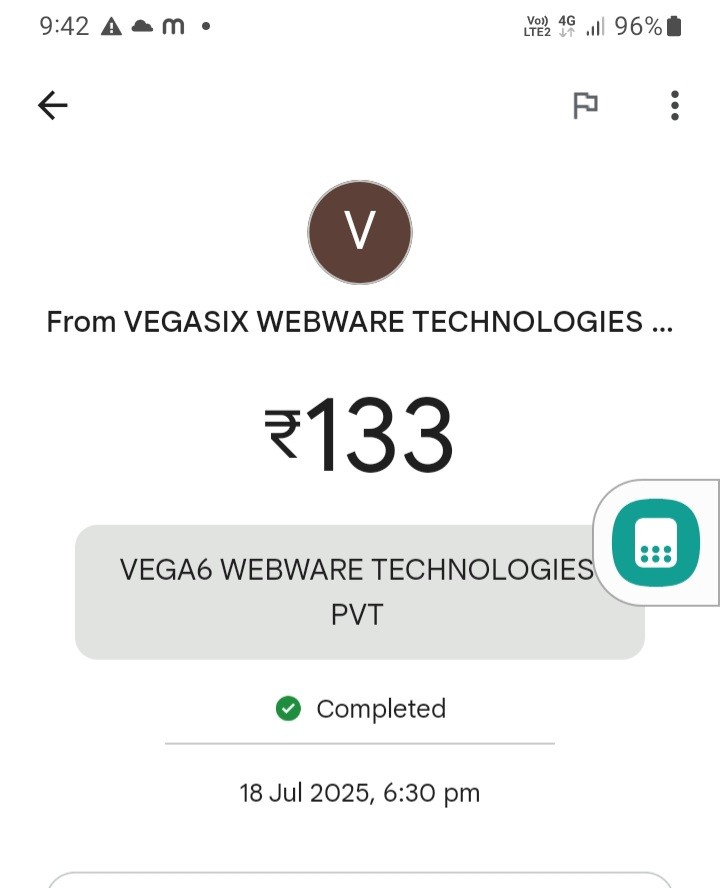Report this transaction with the flag icon

click(585, 105)
